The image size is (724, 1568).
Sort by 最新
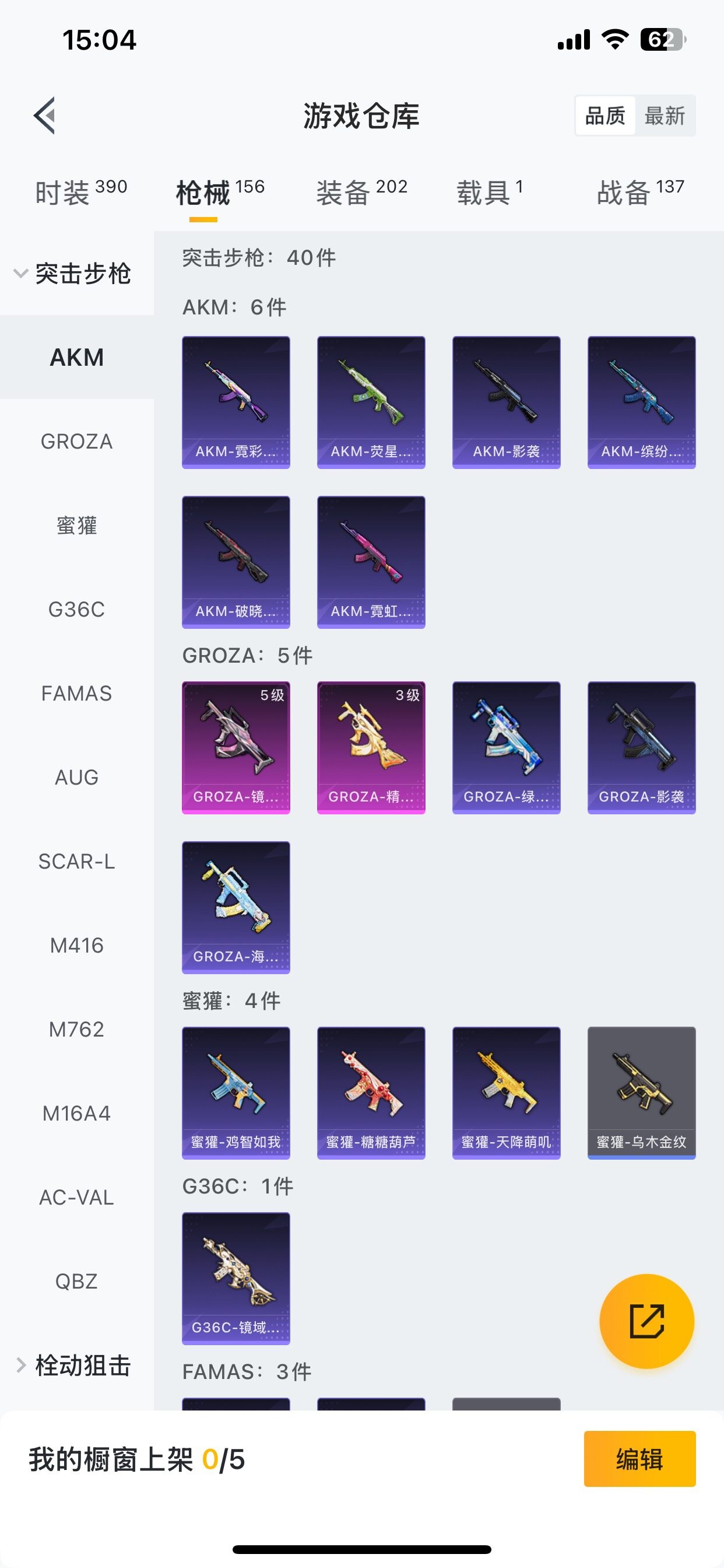click(x=665, y=116)
